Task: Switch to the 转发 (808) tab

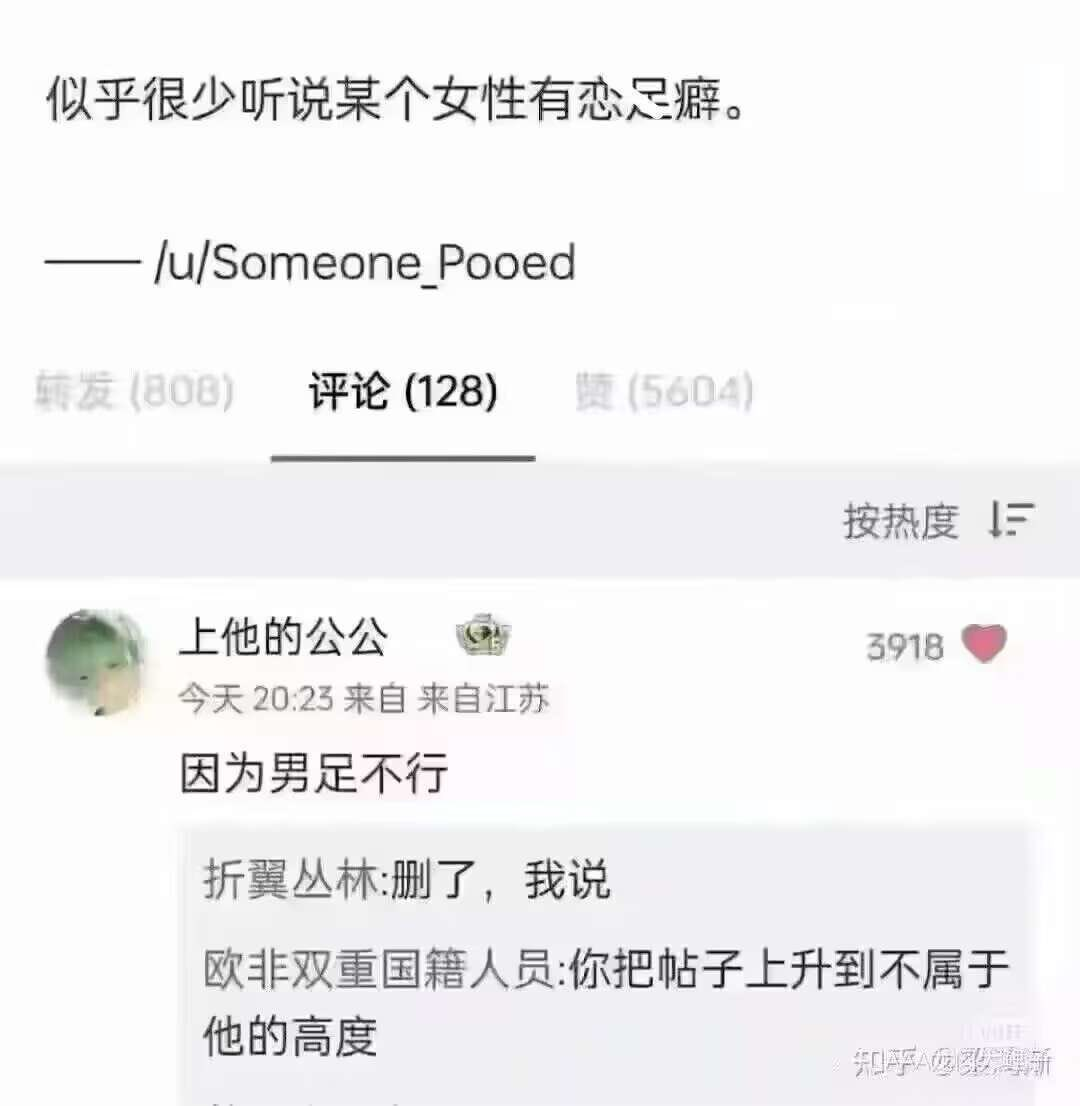Action: (134, 393)
